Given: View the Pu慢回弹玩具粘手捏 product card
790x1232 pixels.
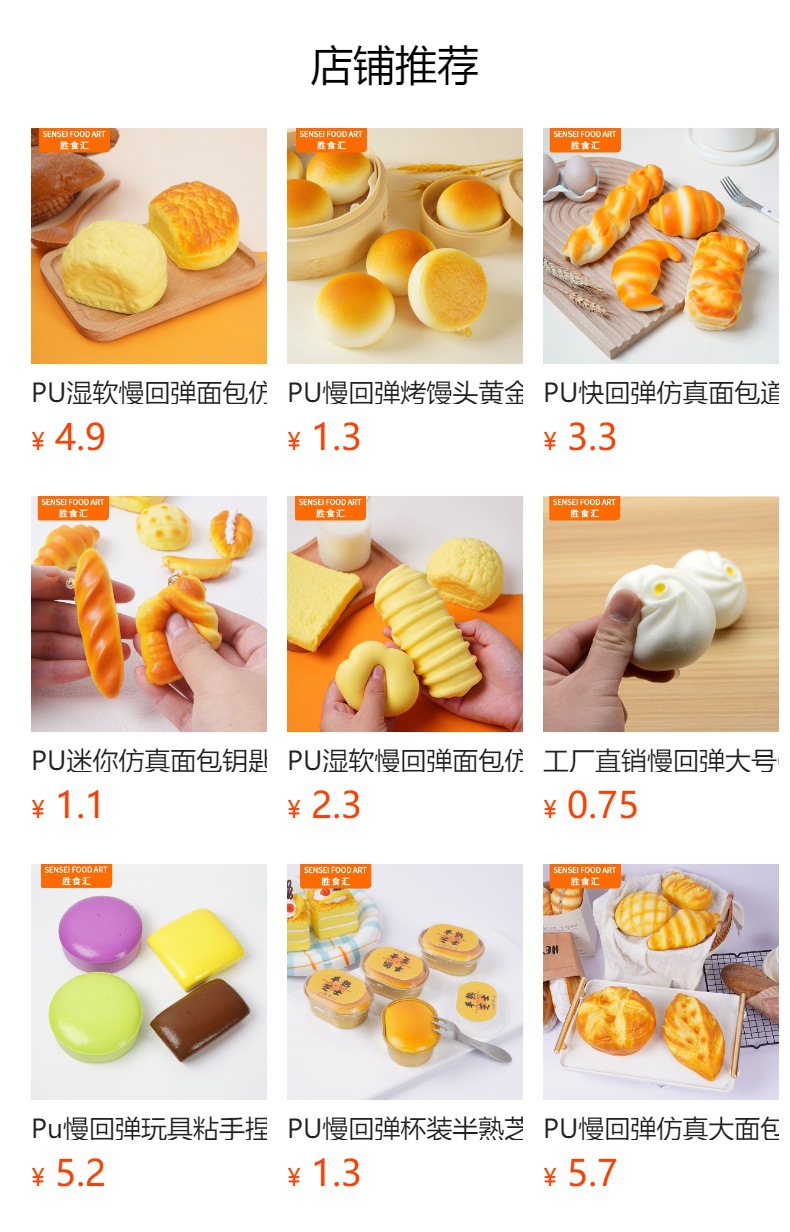Looking at the screenshot, I should coord(149,1028).
